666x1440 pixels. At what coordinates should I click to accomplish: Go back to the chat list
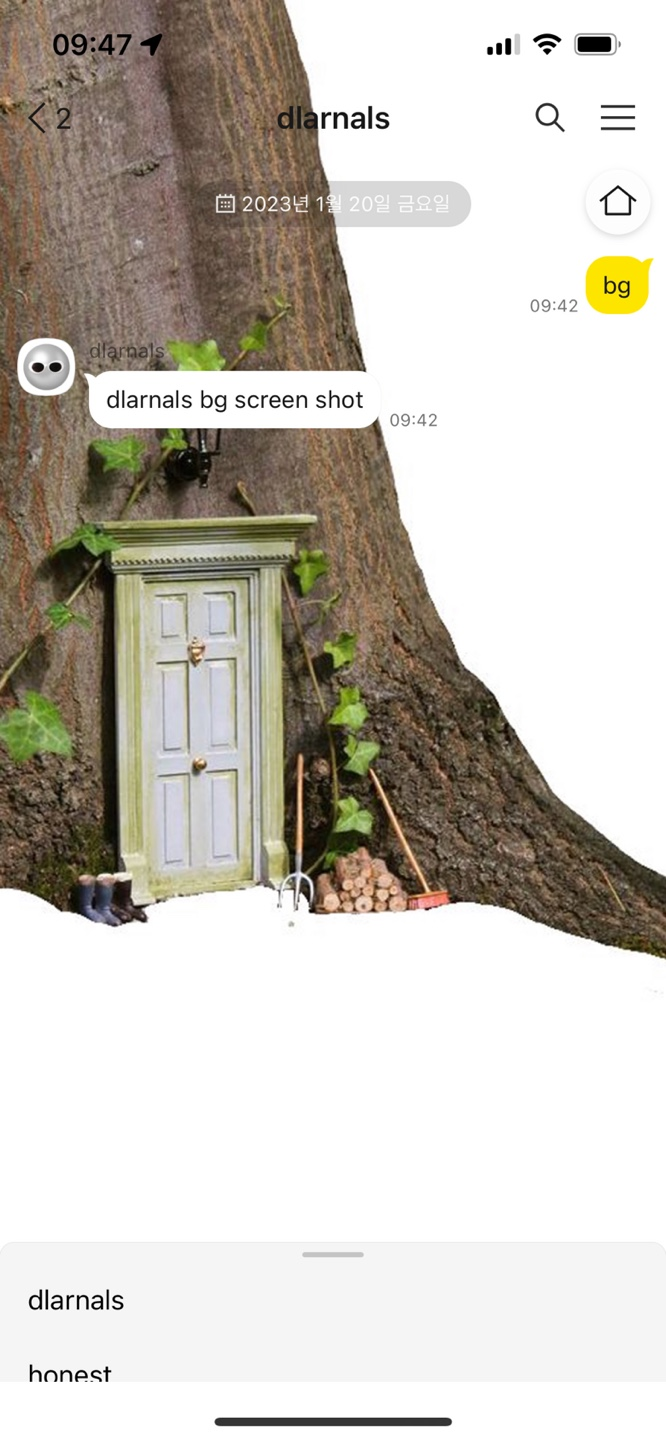click(48, 118)
